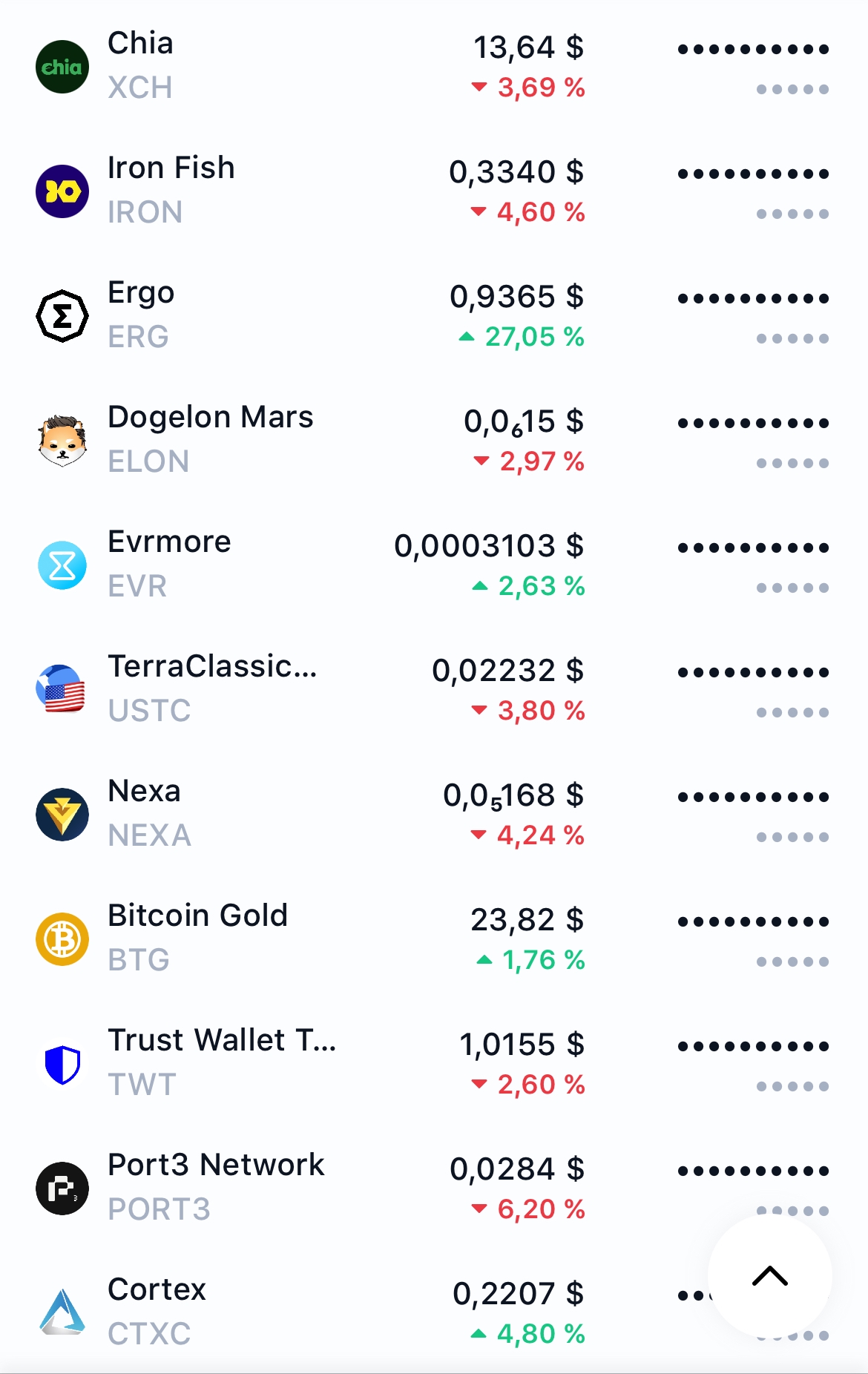The height and width of the screenshot is (1374, 868).
Task: Open Dogelon Mars ELON entry
Action: tap(297, 441)
